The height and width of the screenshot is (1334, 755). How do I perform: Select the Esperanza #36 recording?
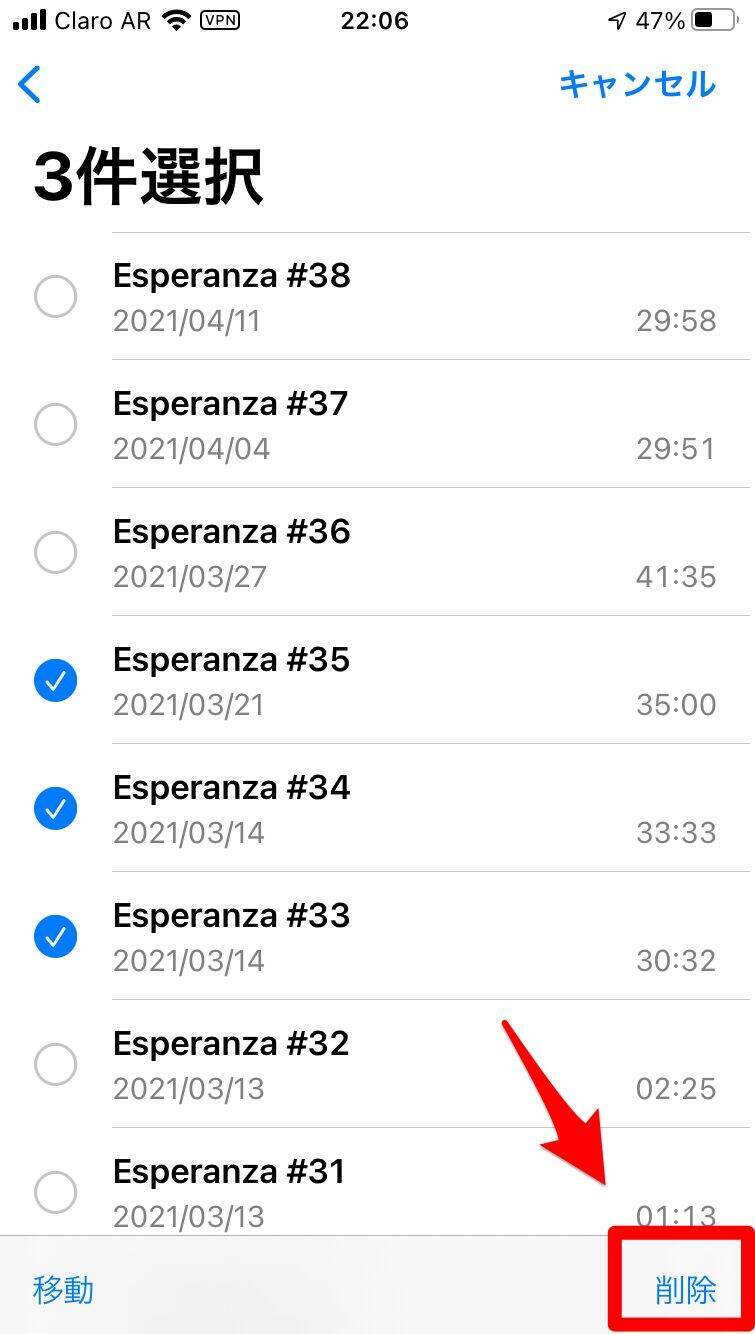[x=55, y=553]
